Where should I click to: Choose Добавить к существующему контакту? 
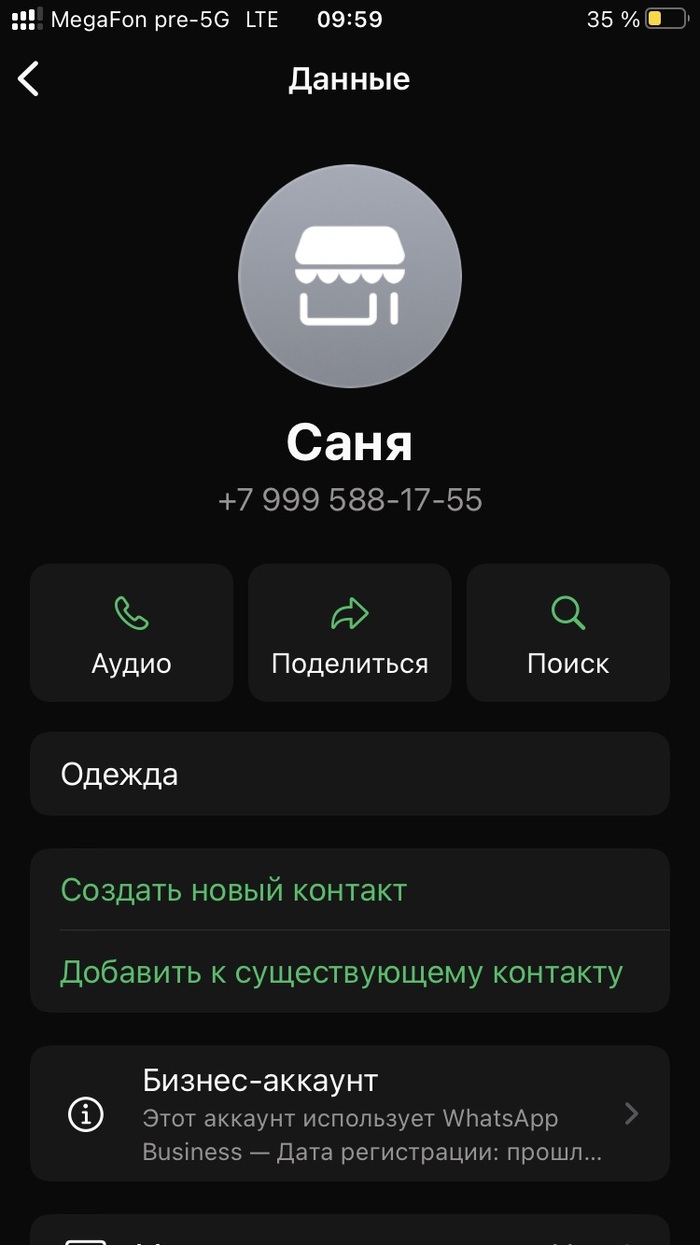coord(341,972)
